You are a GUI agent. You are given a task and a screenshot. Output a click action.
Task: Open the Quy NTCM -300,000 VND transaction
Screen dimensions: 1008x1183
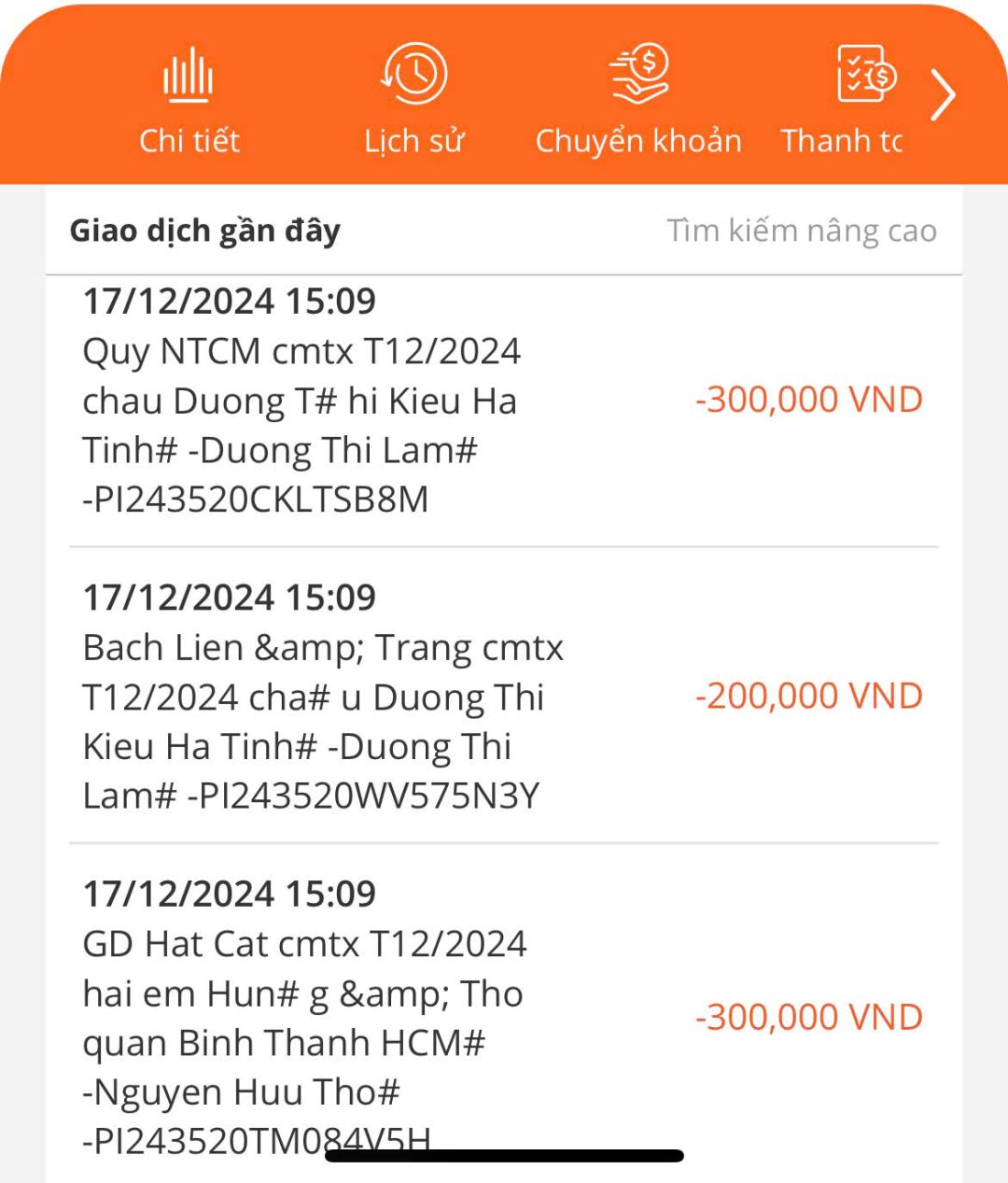[503, 401]
